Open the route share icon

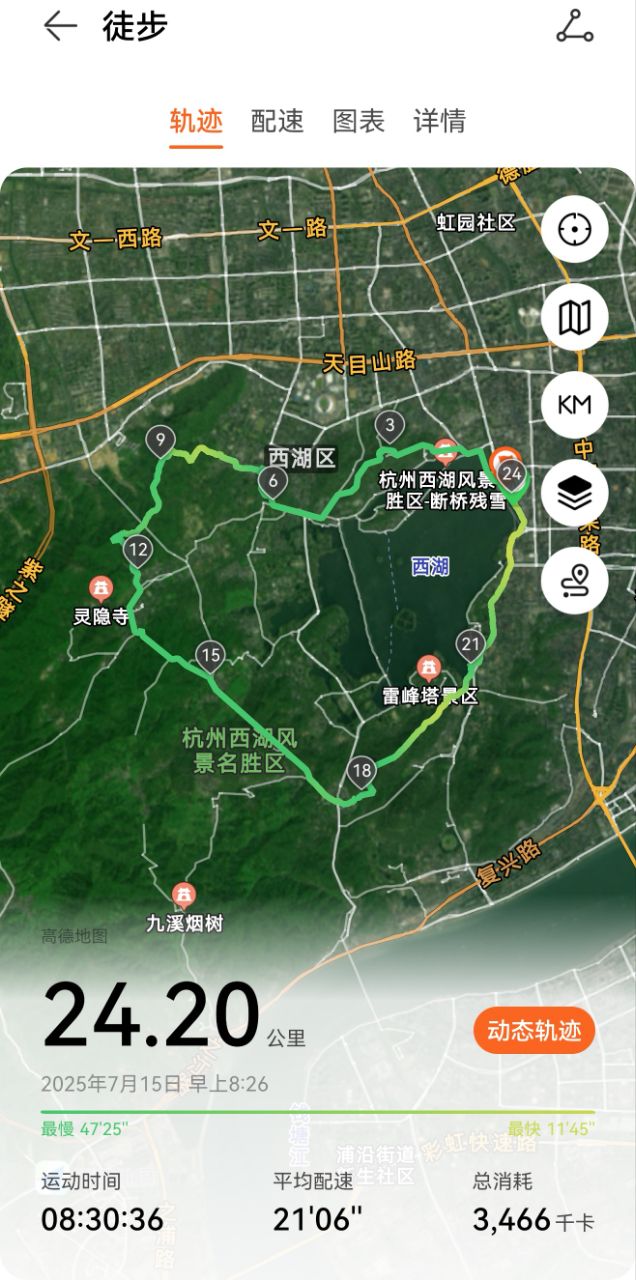pyautogui.click(x=575, y=27)
